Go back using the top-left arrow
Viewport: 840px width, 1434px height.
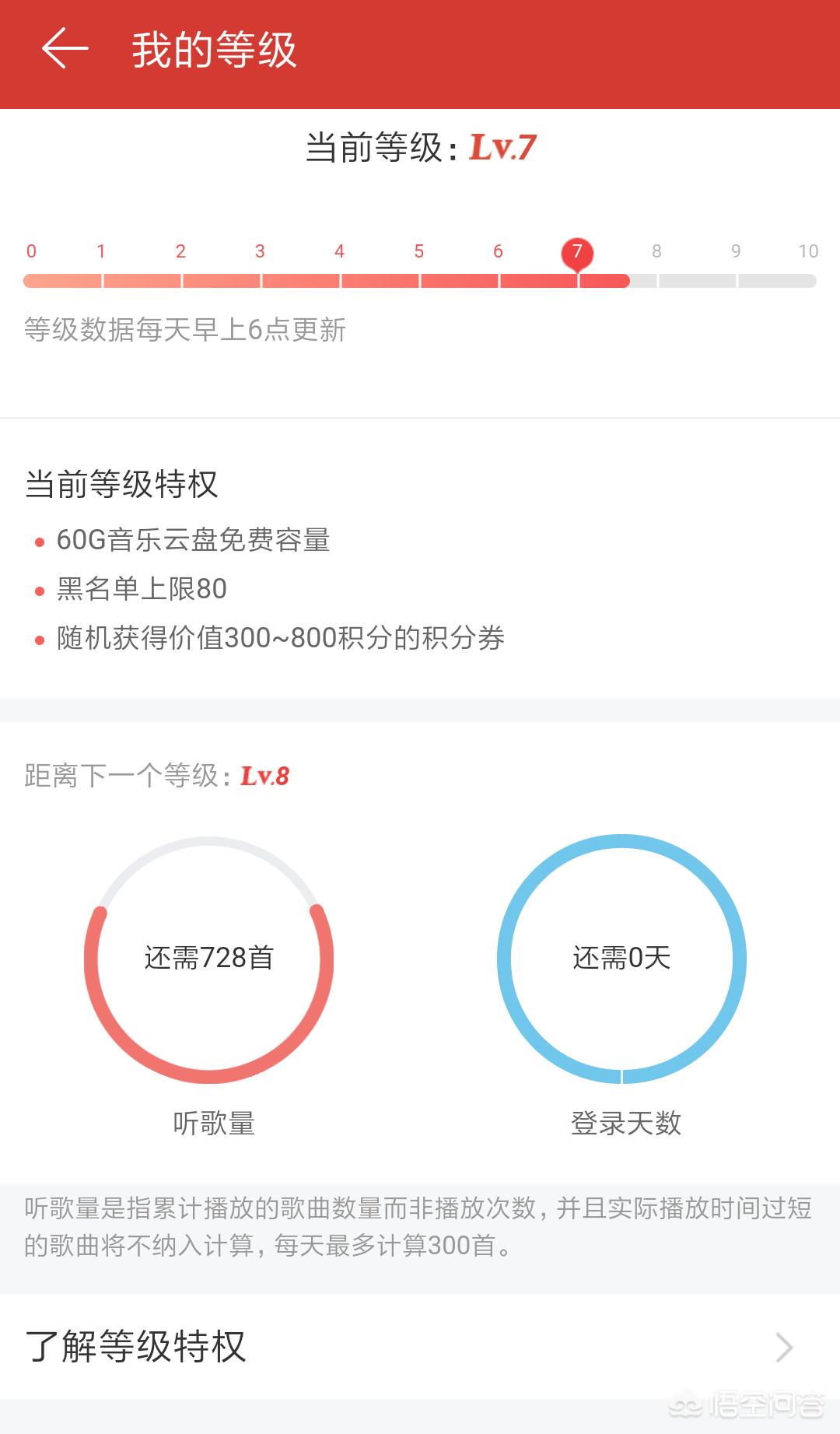point(65,49)
